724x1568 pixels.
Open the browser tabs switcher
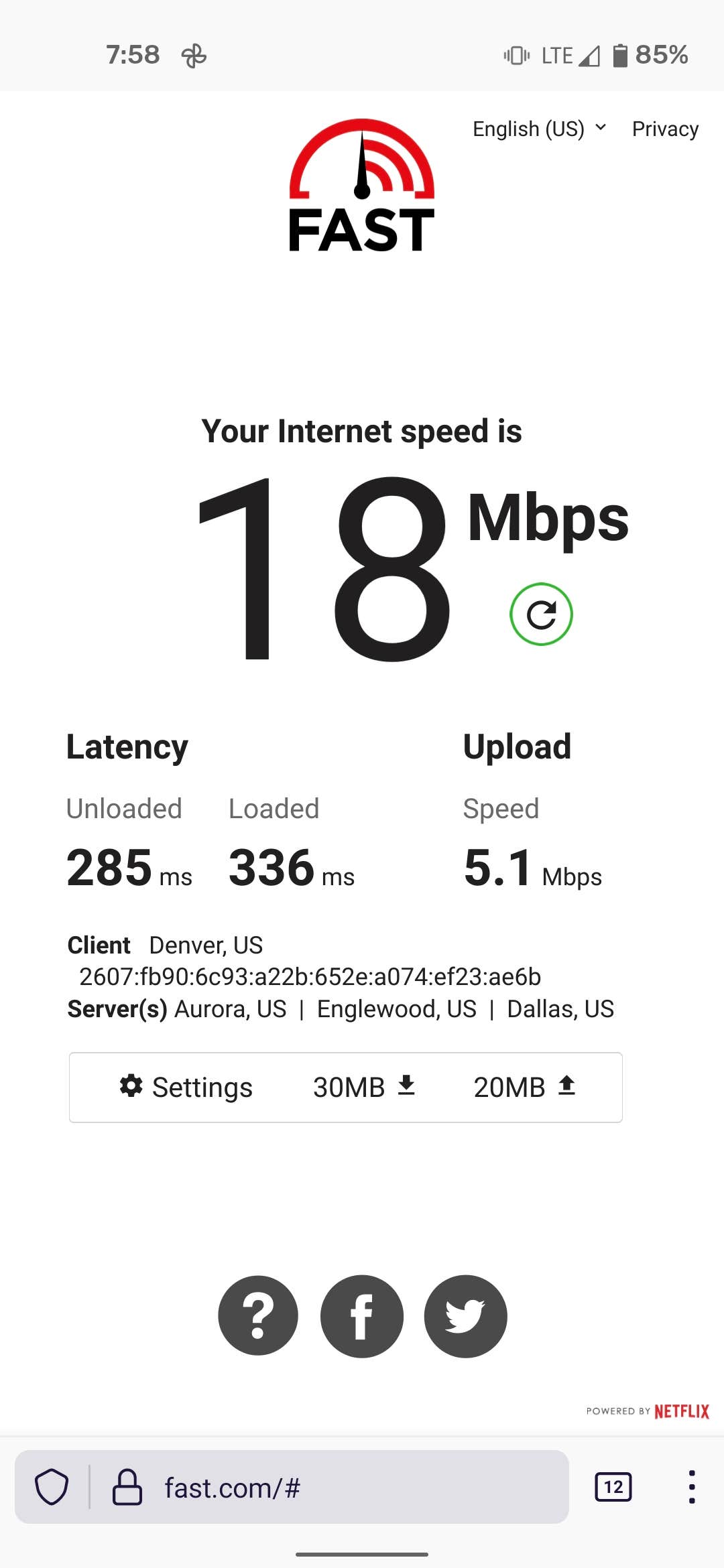coord(613,1487)
